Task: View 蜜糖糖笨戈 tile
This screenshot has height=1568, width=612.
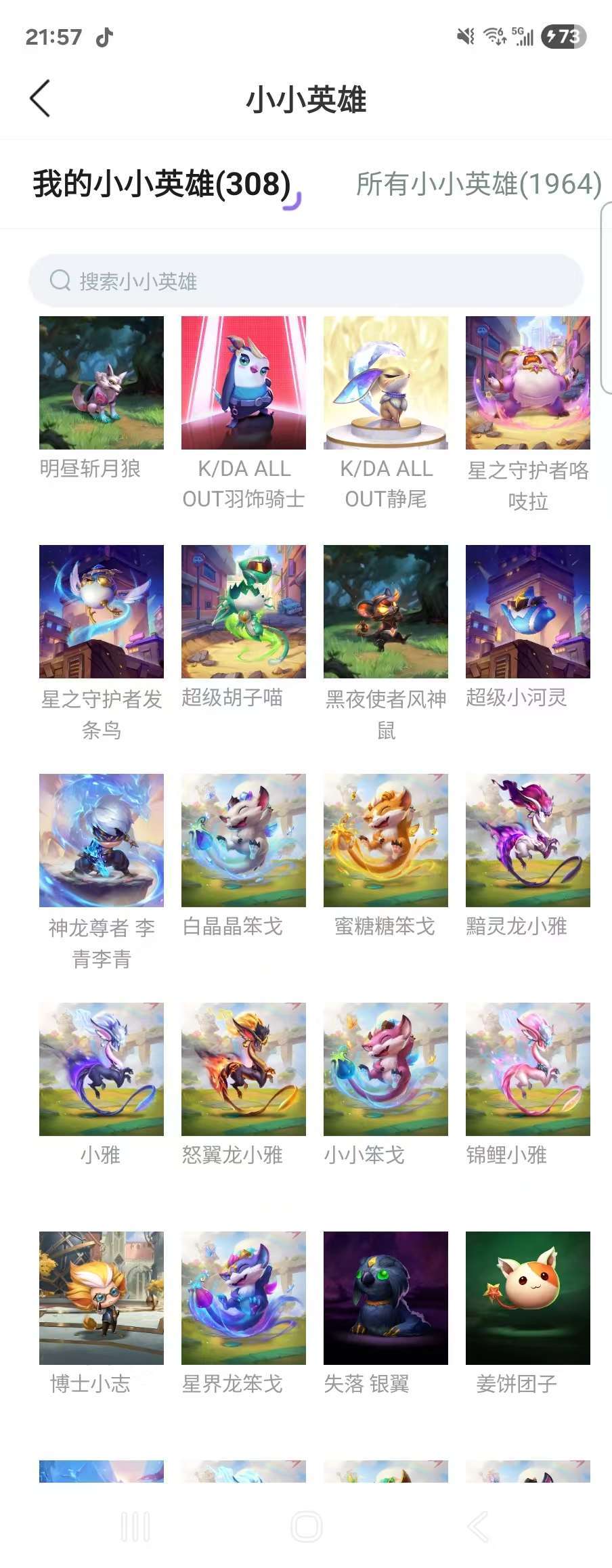Action: click(x=386, y=841)
